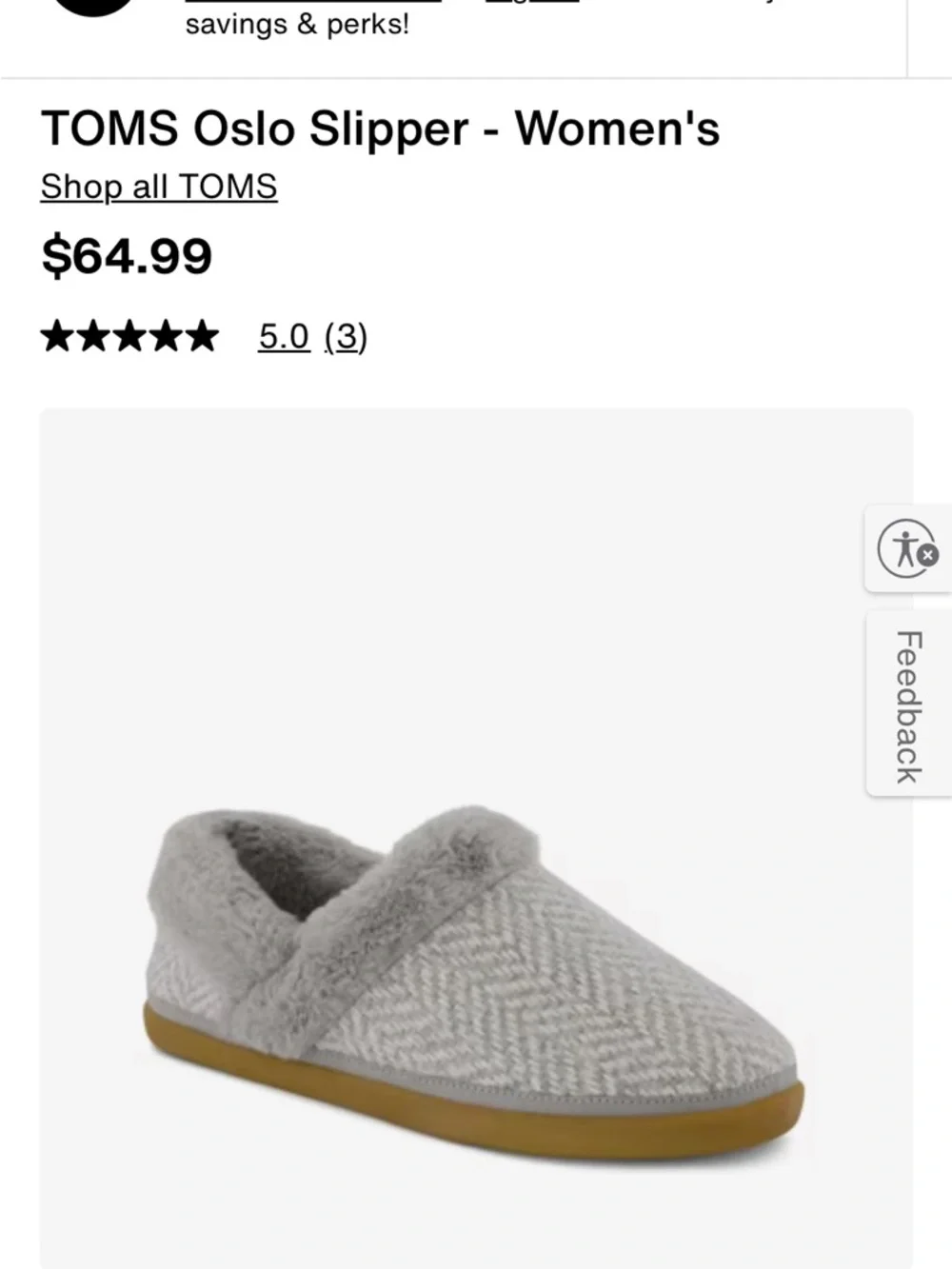Follow the Shop all TOMS link
This screenshot has width=952, height=1269.
point(157,187)
